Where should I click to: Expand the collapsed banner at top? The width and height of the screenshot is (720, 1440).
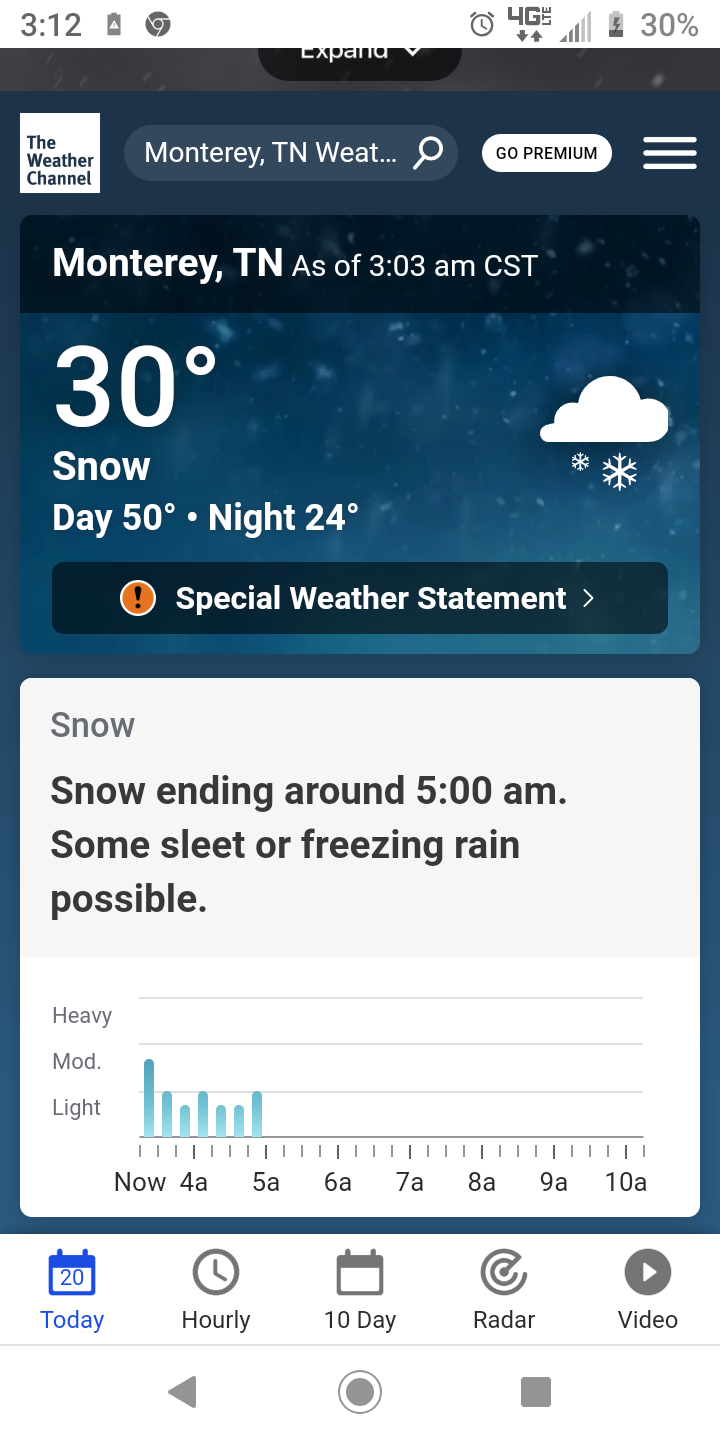pyautogui.click(x=360, y=58)
